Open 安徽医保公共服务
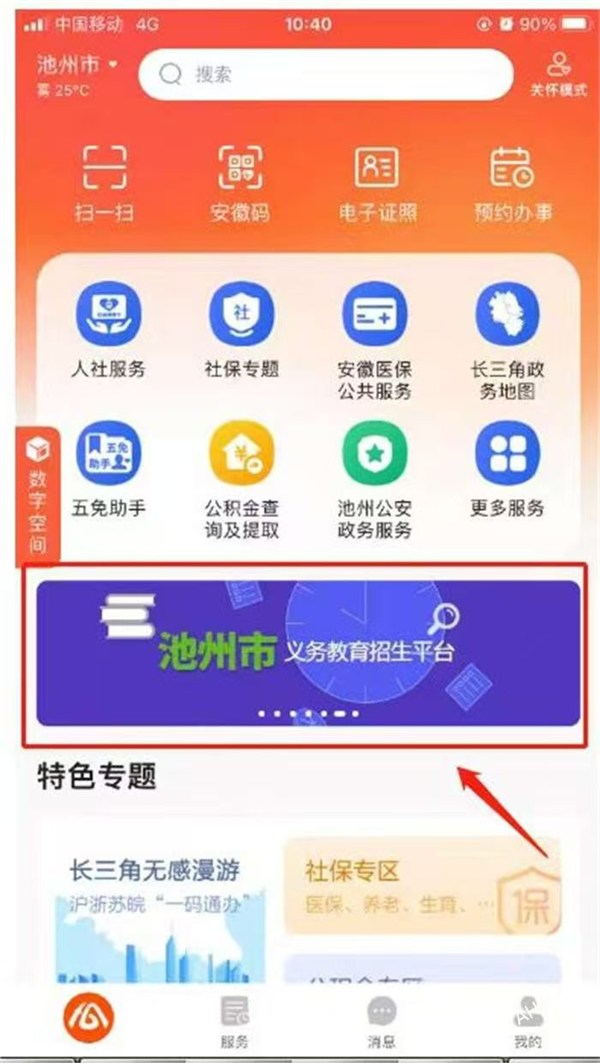 coord(374,340)
